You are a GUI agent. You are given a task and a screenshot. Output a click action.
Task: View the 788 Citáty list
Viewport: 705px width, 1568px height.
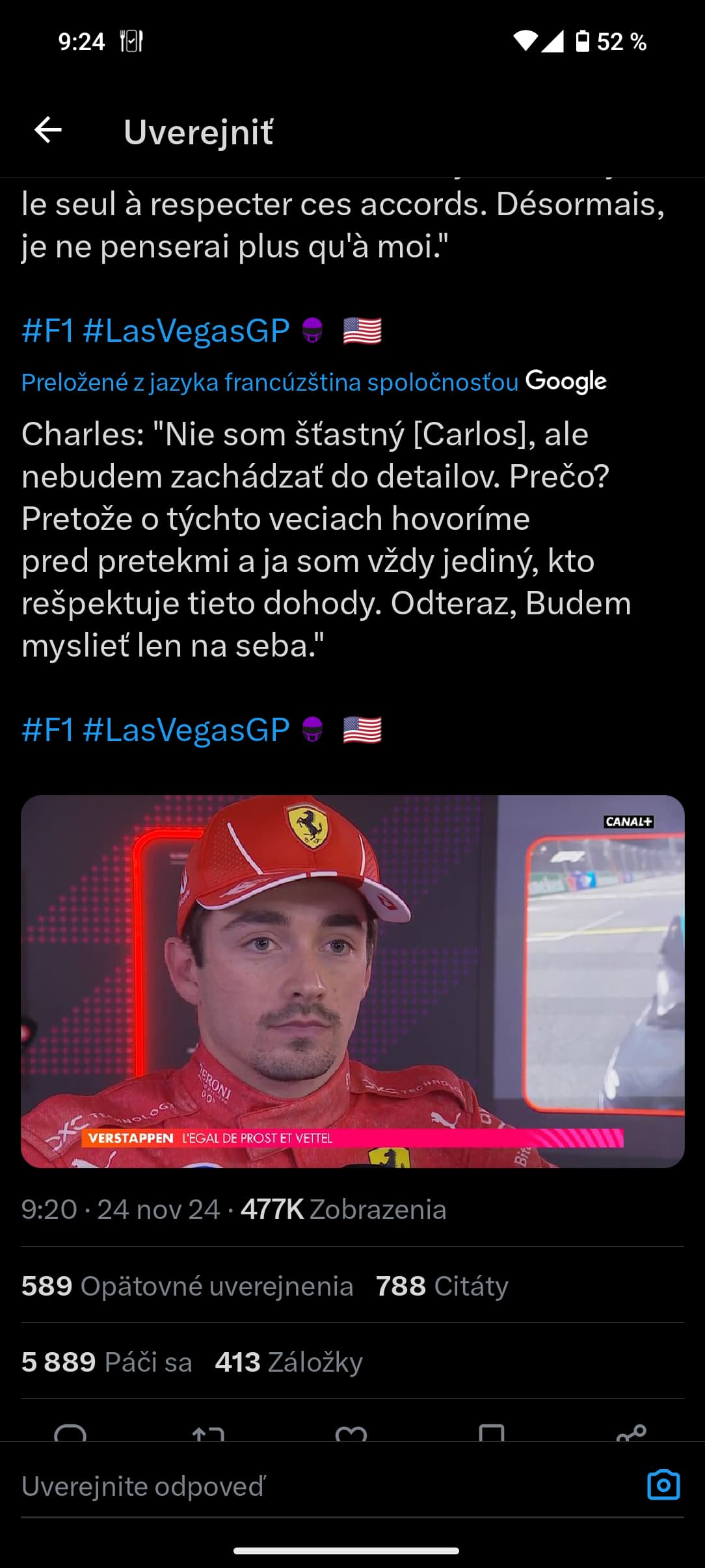442,1286
